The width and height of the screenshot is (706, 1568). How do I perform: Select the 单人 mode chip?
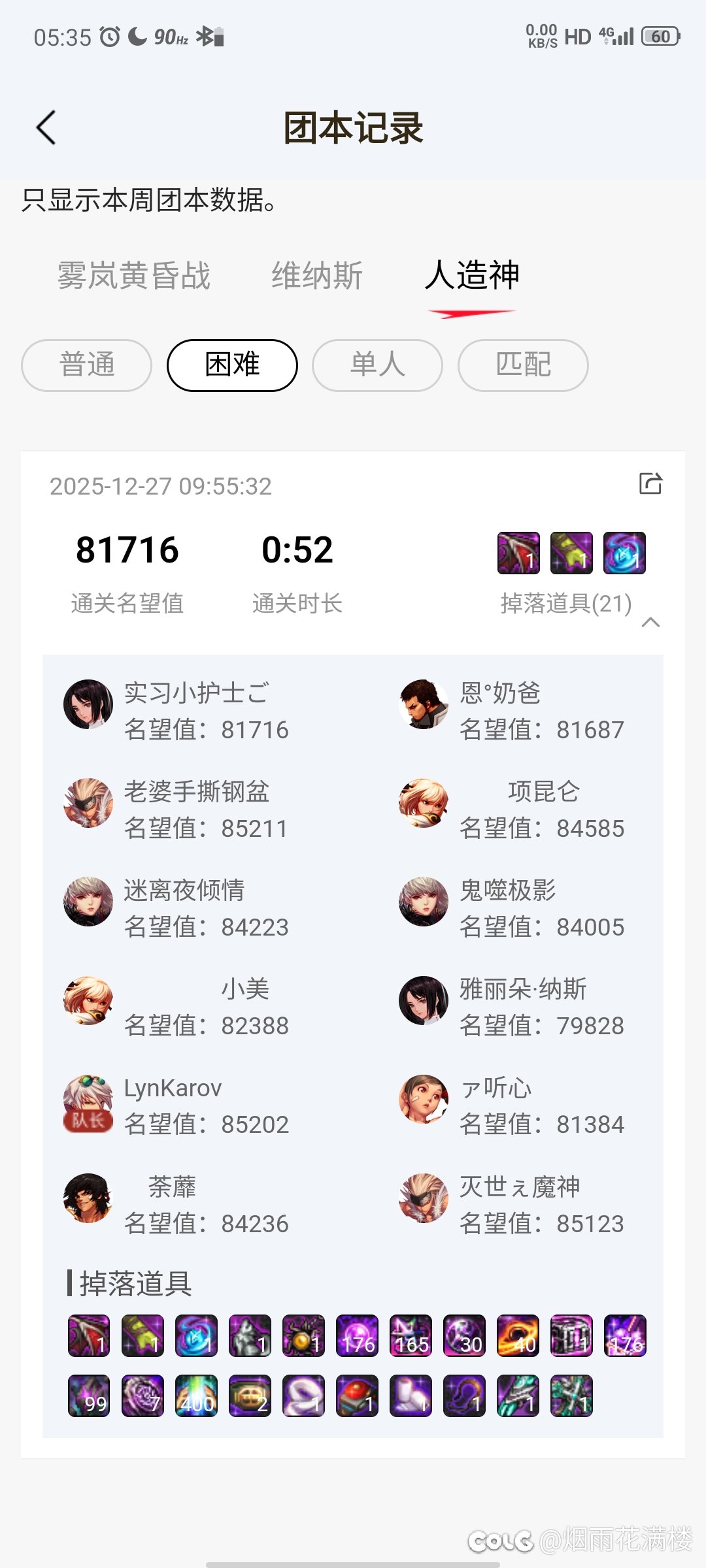point(377,365)
